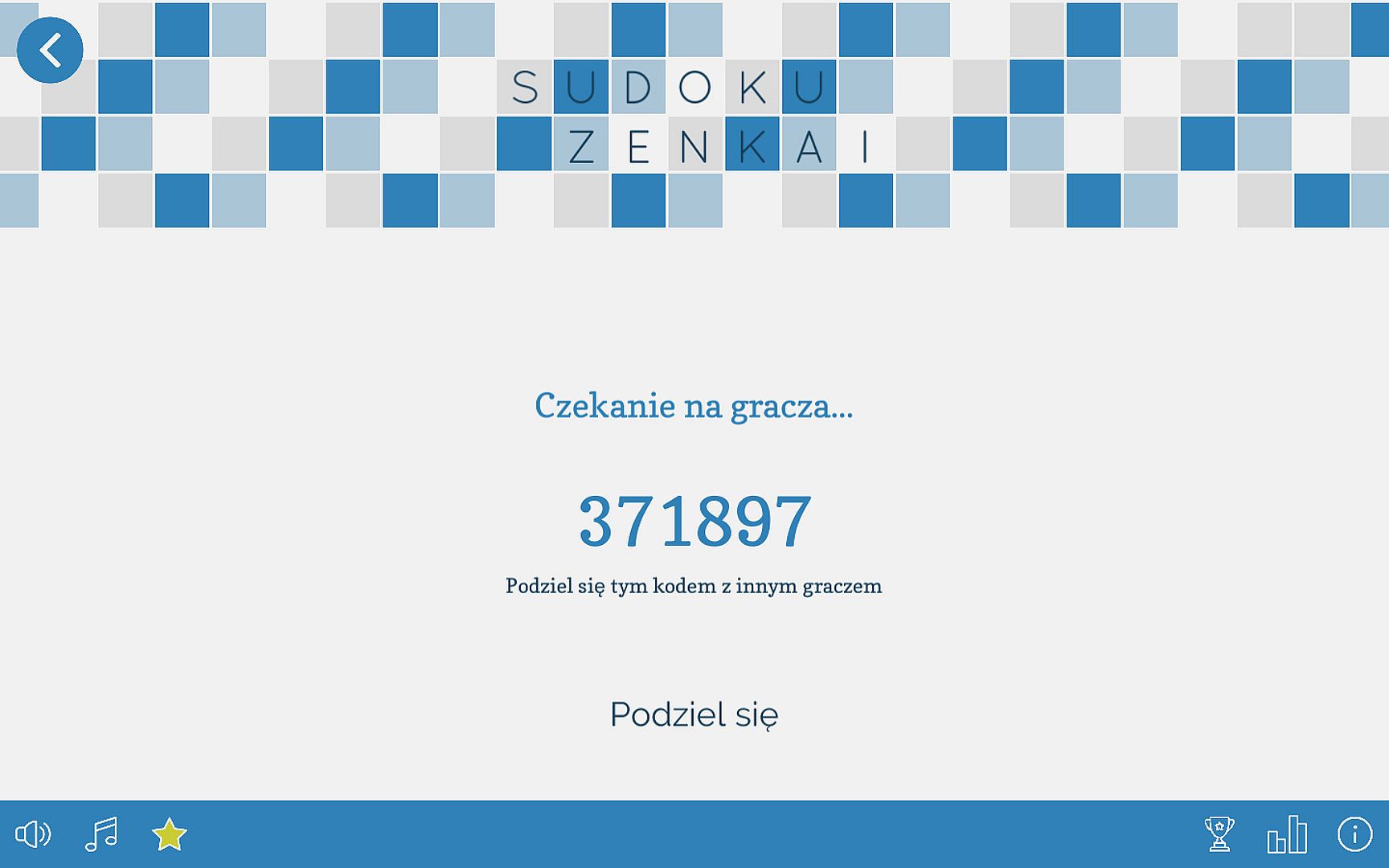
Task: Go back using the arrow button
Action: 50,50
